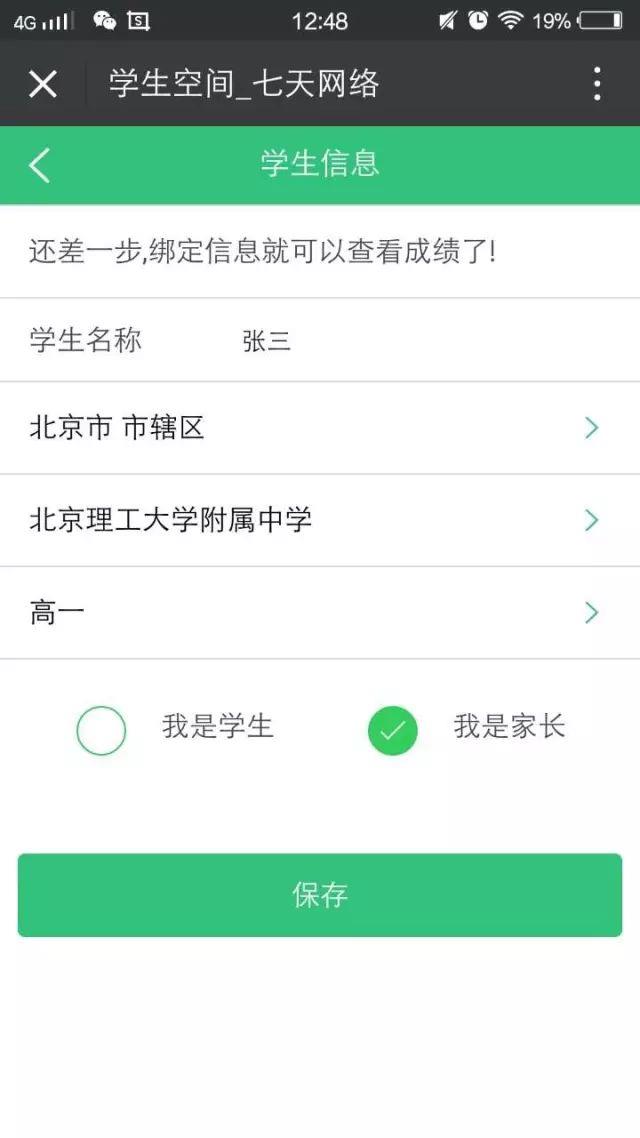Select the 我是学生 option
This screenshot has height=1138, width=640.
point(101,730)
